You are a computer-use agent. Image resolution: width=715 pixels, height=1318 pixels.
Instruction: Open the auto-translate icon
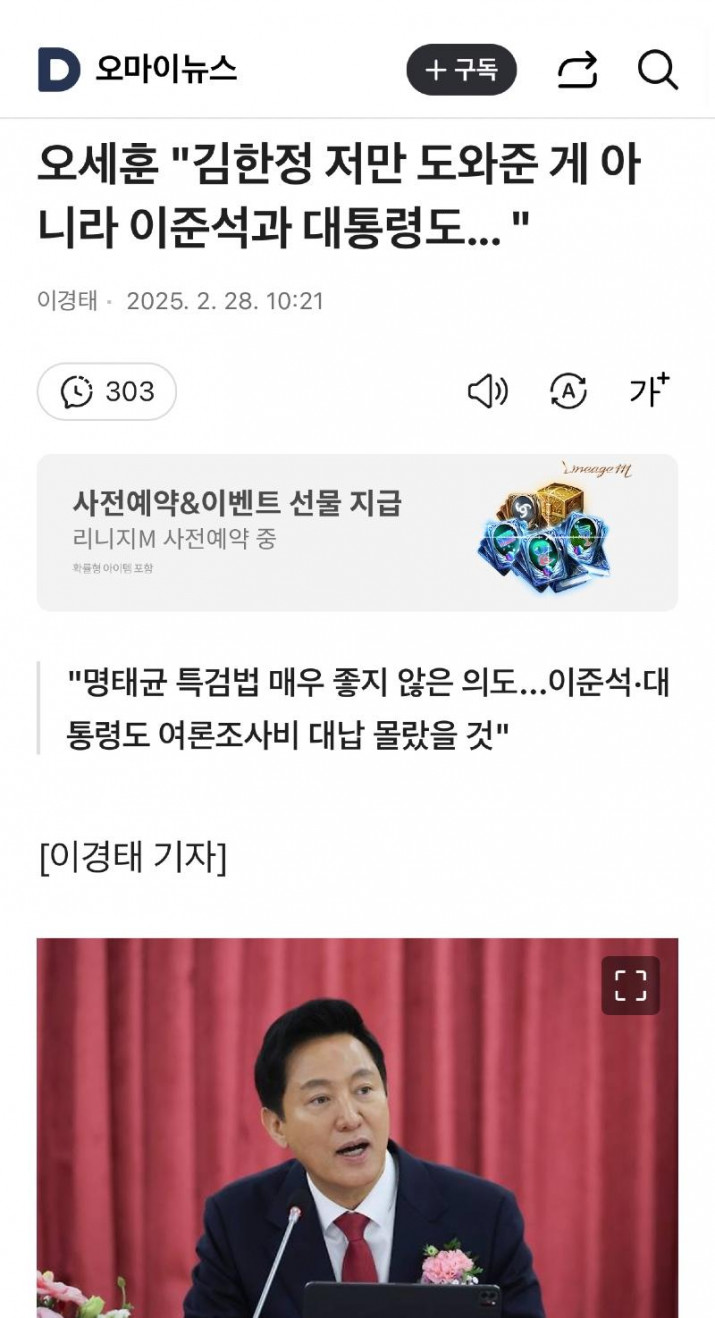coord(568,392)
